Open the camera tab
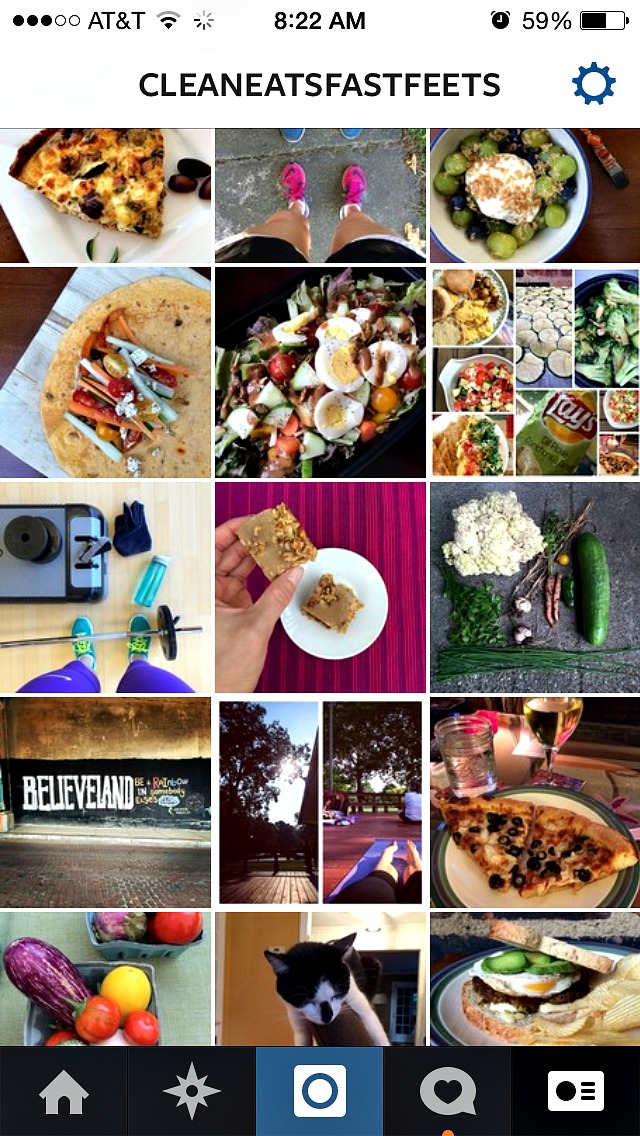Screen dimensions: 640x1136 click(320, 1091)
